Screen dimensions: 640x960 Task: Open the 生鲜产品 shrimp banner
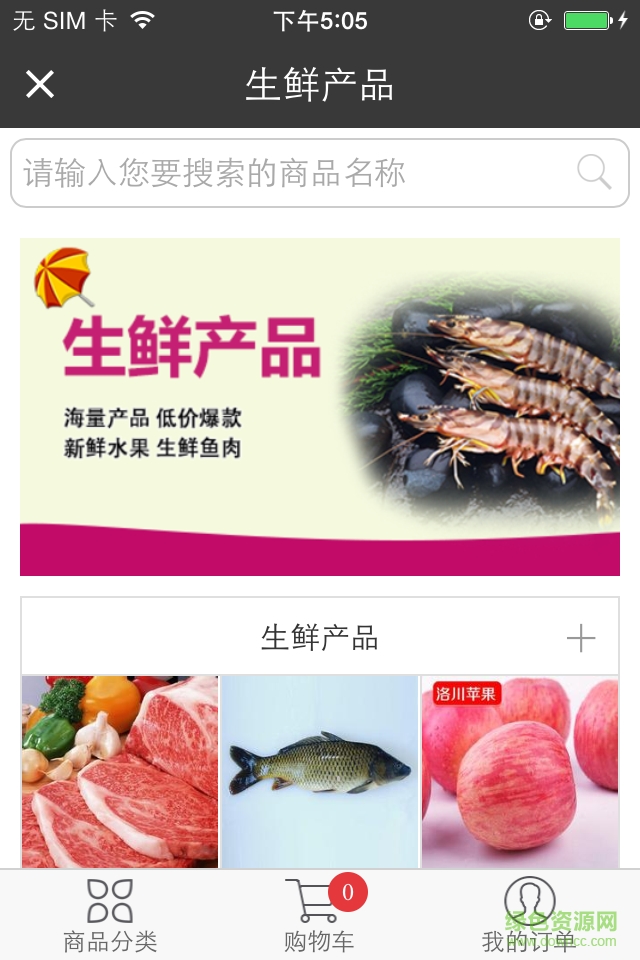(x=320, y=406)
